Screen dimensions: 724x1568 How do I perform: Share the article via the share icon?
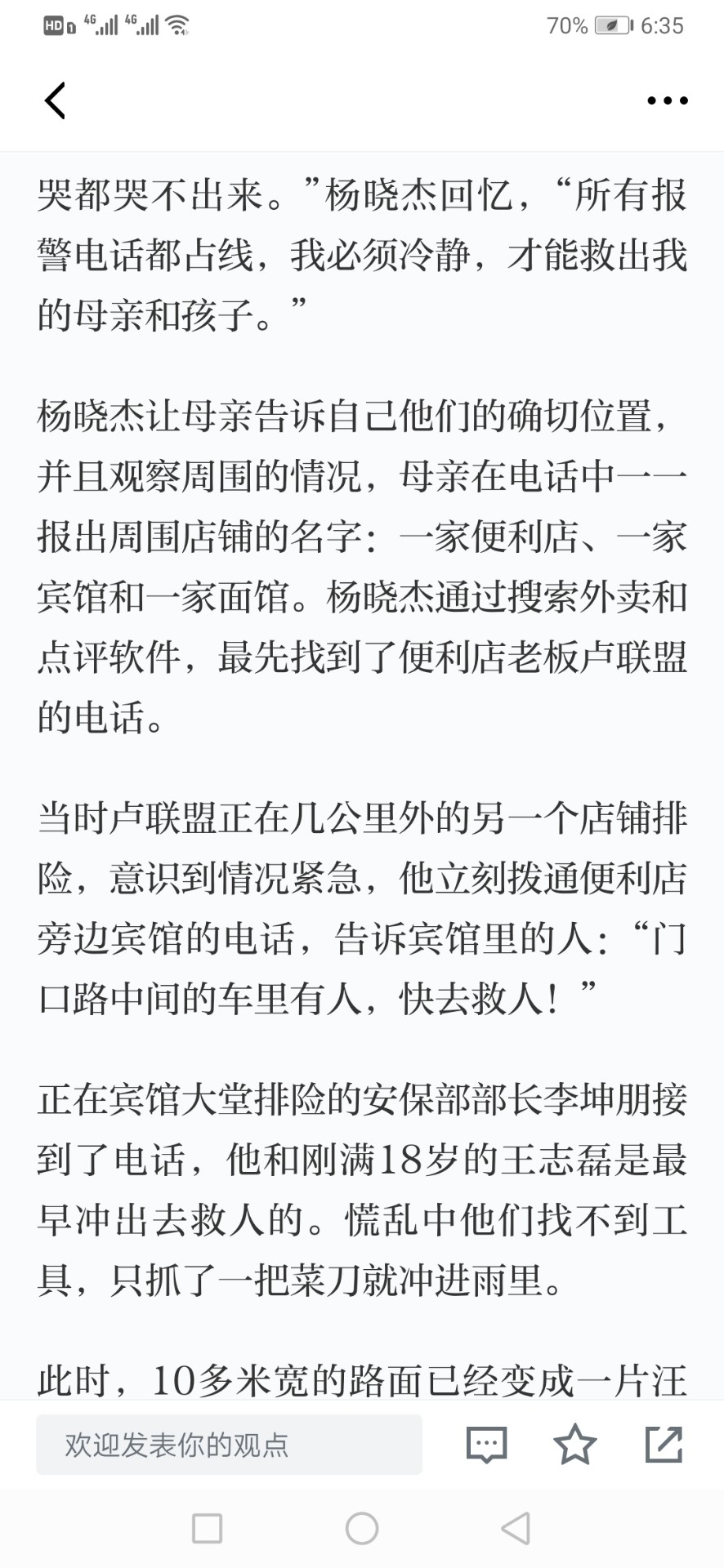(664, 1444)
